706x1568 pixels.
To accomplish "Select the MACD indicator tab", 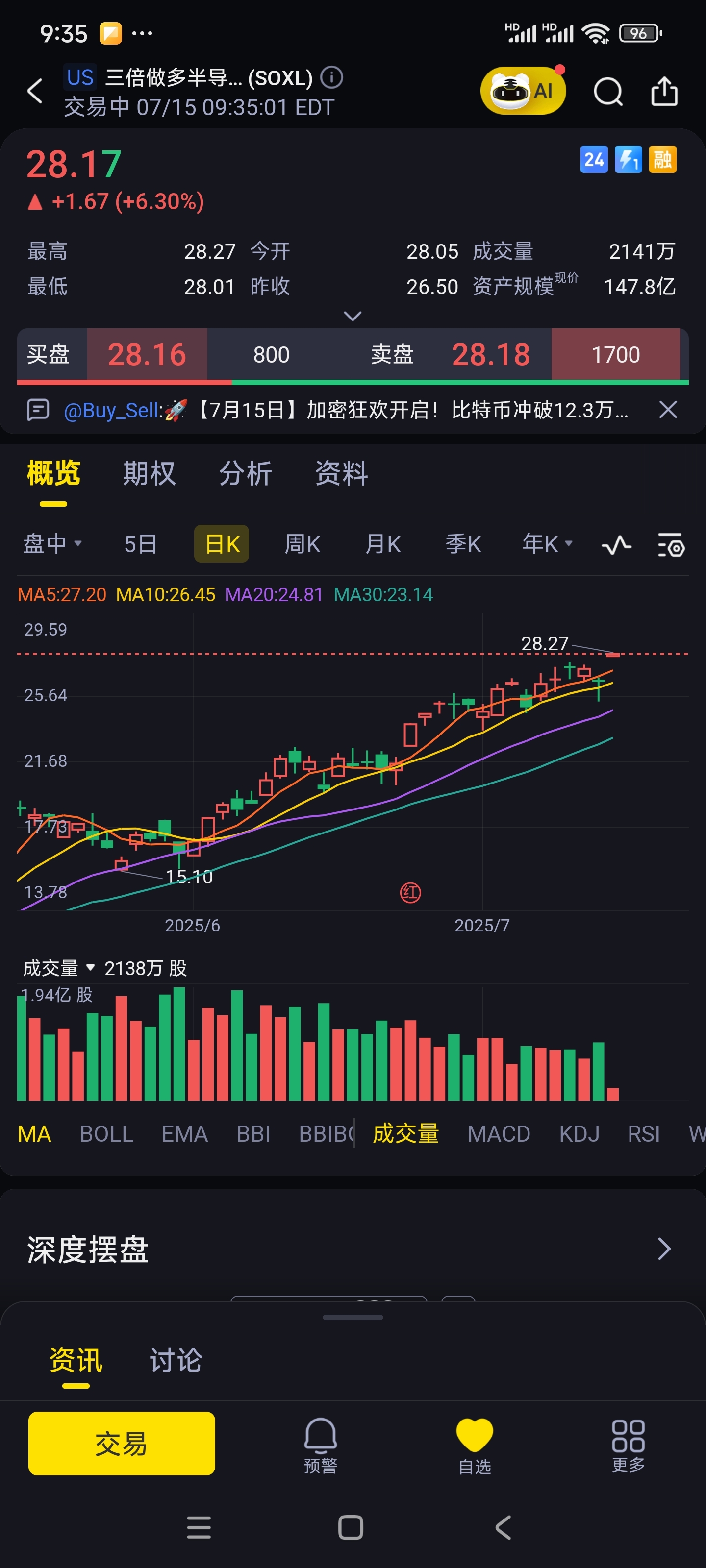I will [499, 1133].
